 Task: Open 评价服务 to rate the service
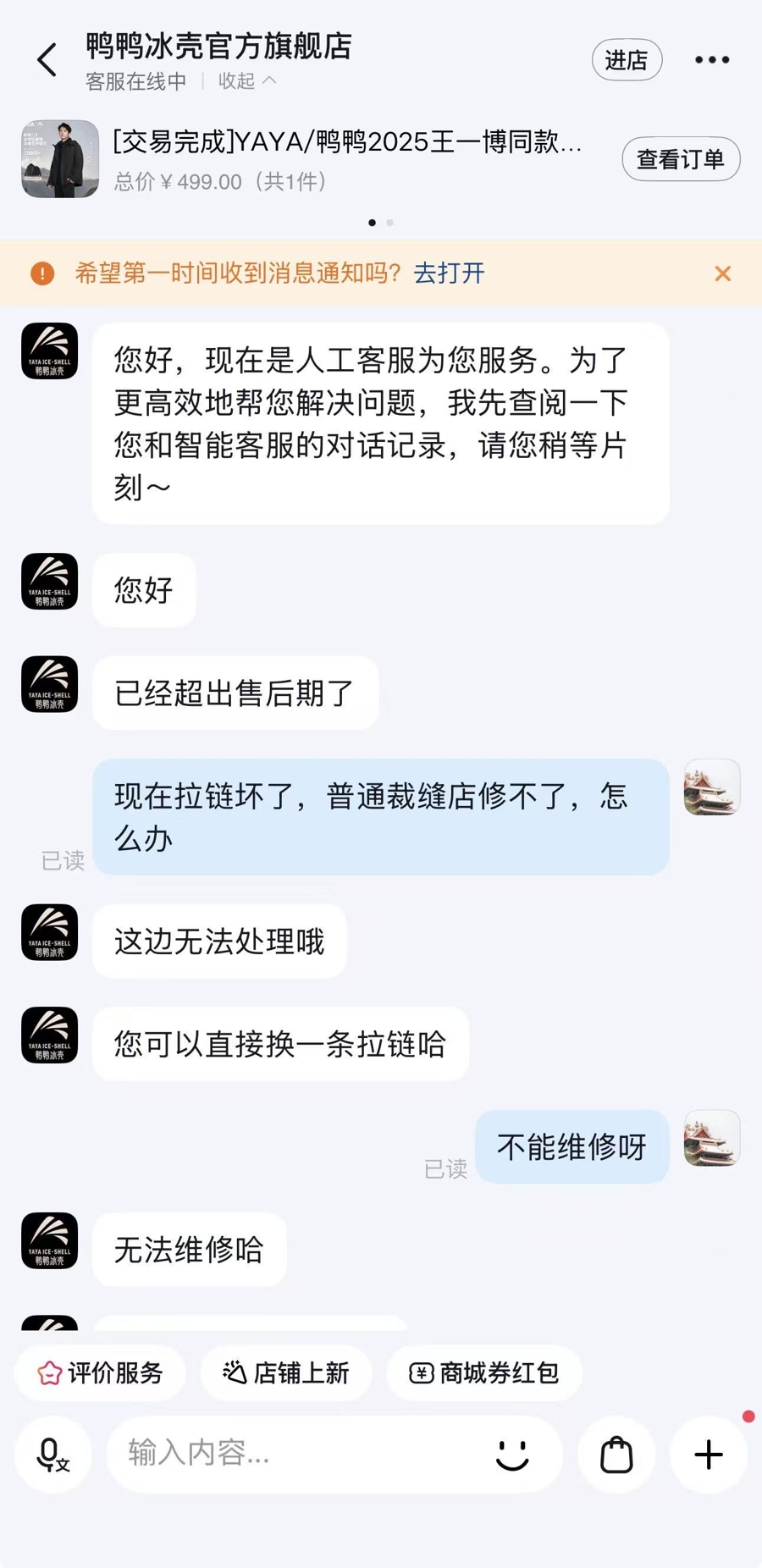(x=101, y=1372)
